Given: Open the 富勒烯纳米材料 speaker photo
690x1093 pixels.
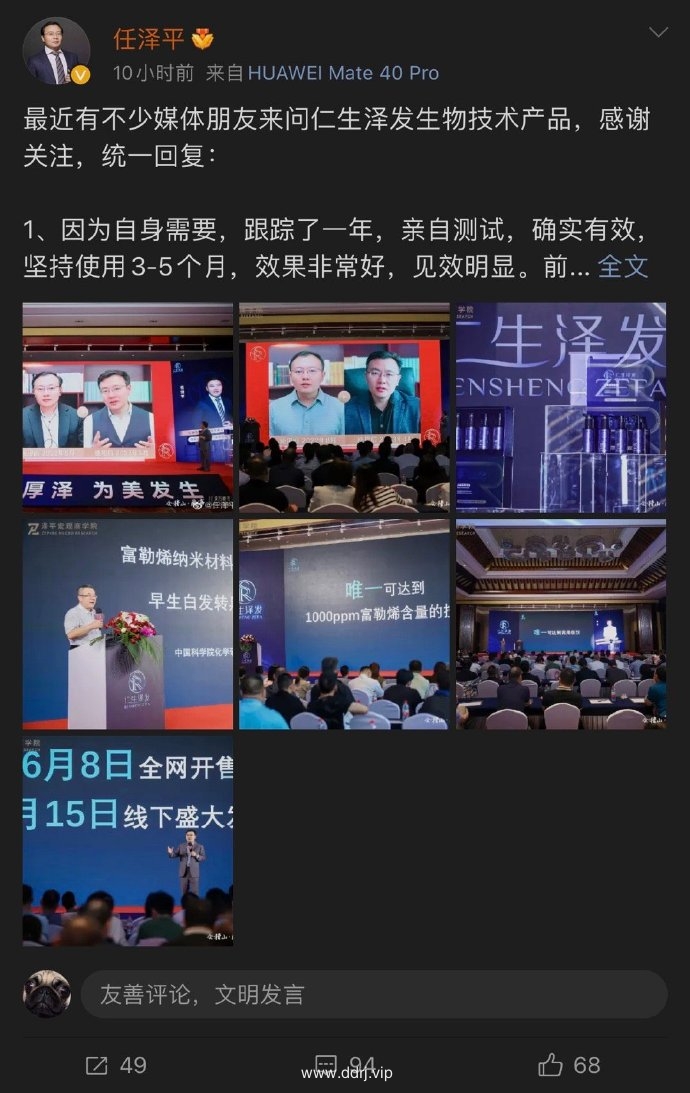Looking at the screenshot, I should tap(128, 624).
